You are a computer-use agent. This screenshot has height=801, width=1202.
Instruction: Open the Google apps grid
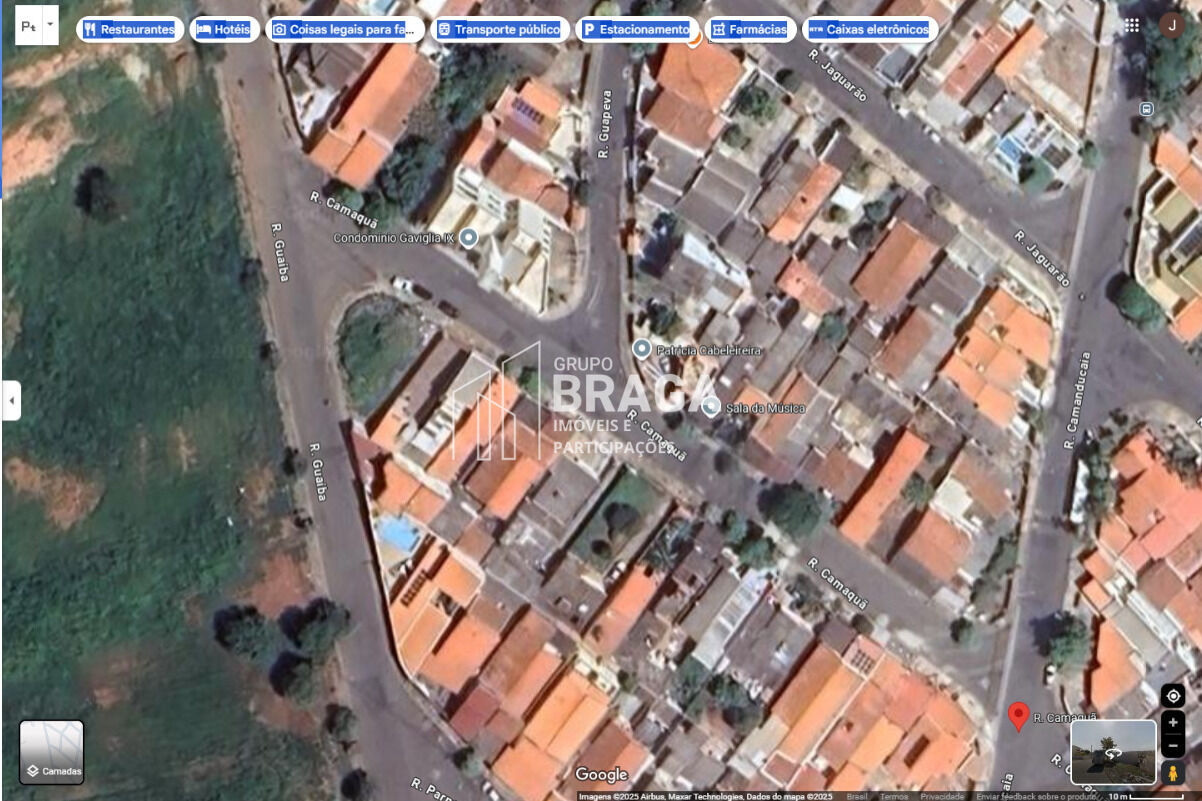click(1131, 26)
